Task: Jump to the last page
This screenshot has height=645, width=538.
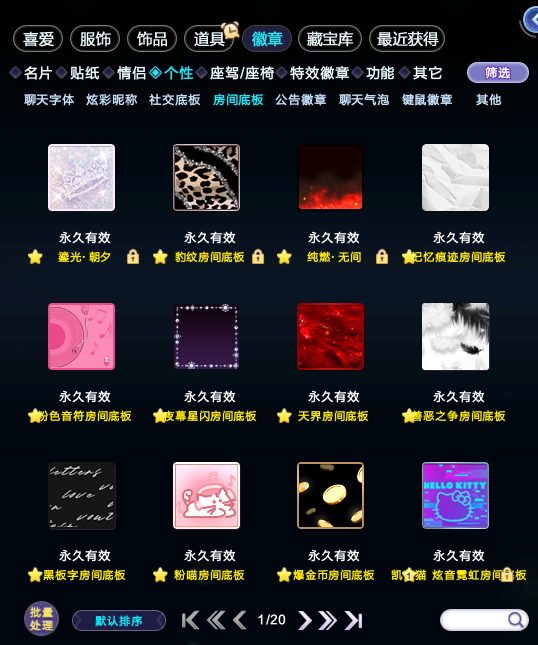Action: pos(353,620)
